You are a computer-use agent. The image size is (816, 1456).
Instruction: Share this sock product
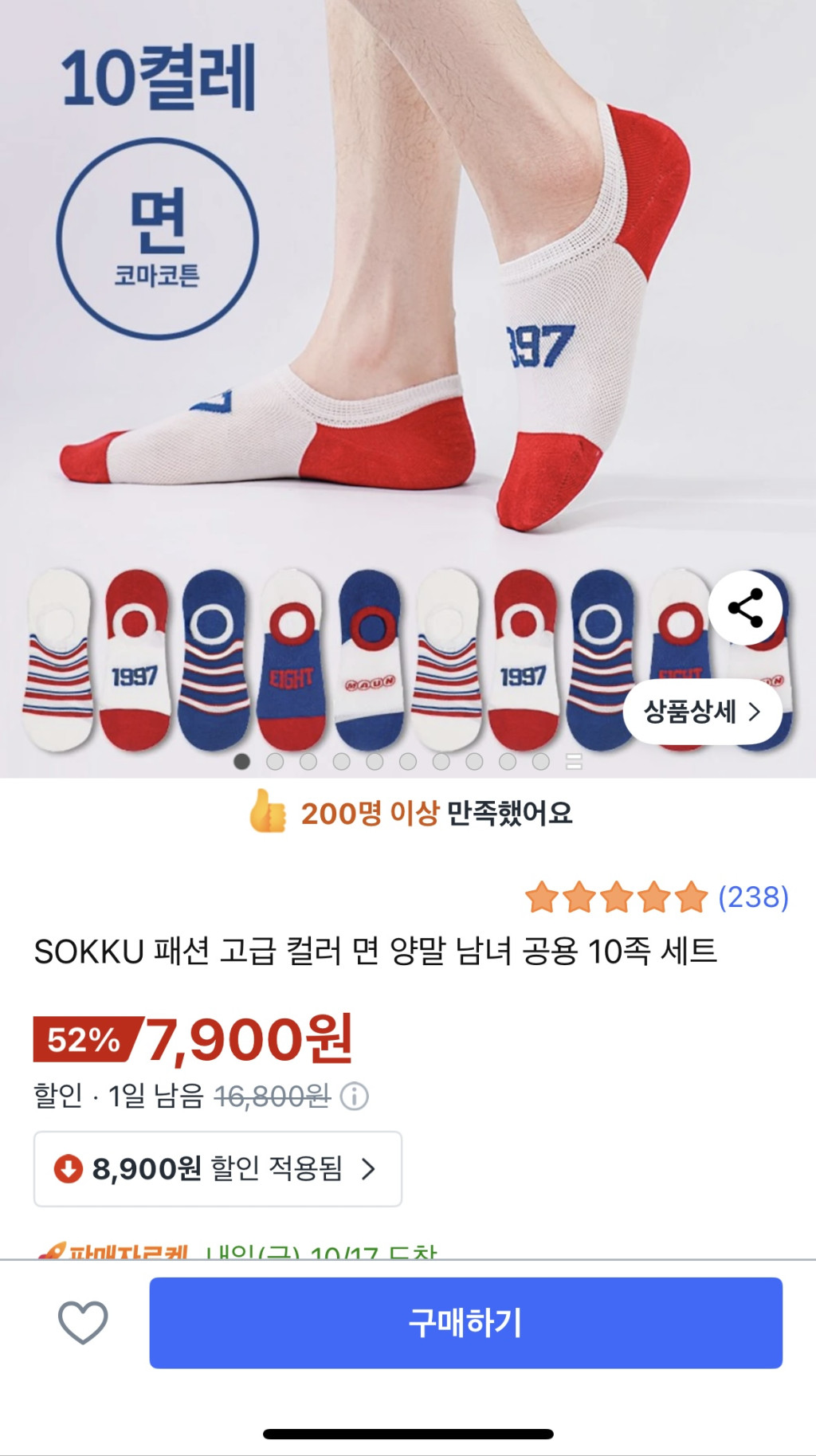click(745, 608)
